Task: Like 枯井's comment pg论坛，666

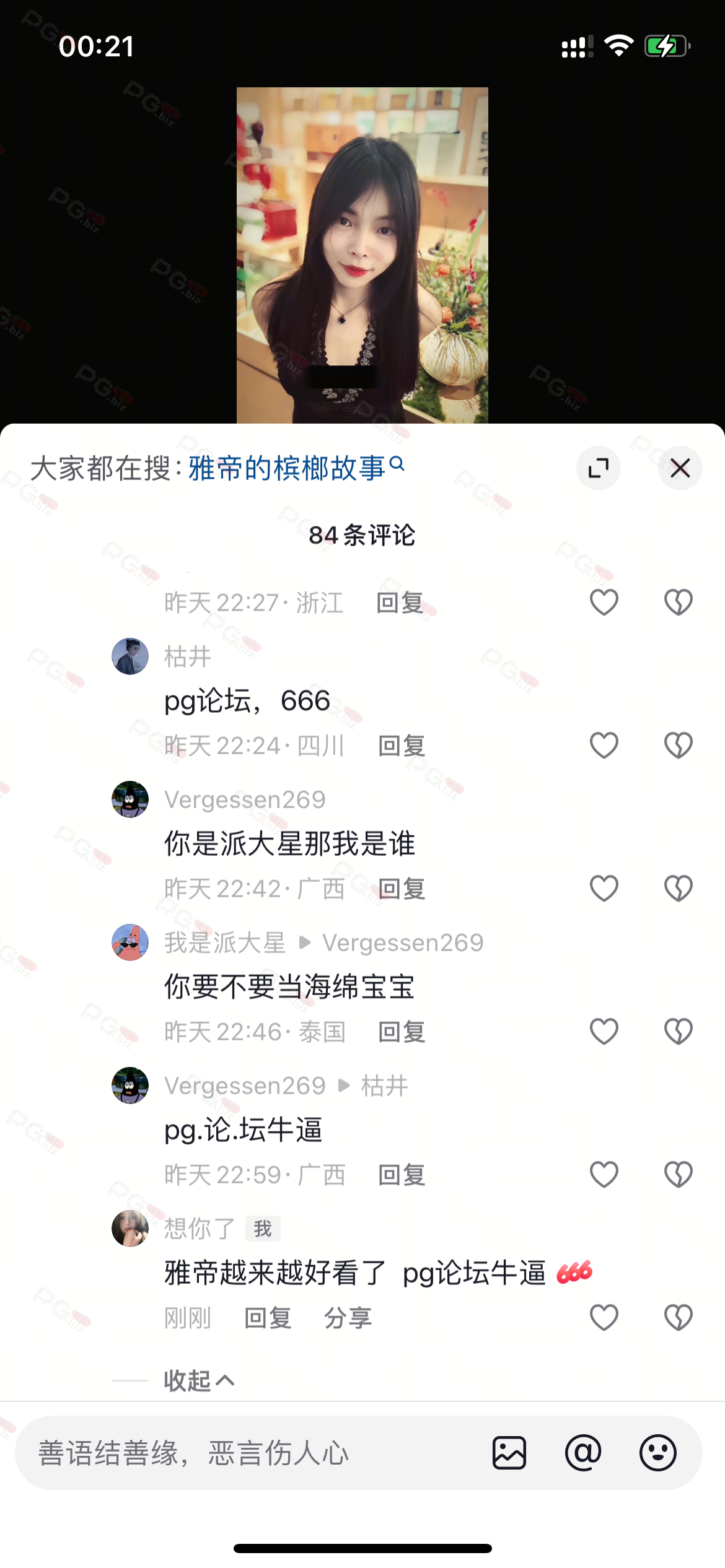Action: pyautogui.click(x=604, y=745)
